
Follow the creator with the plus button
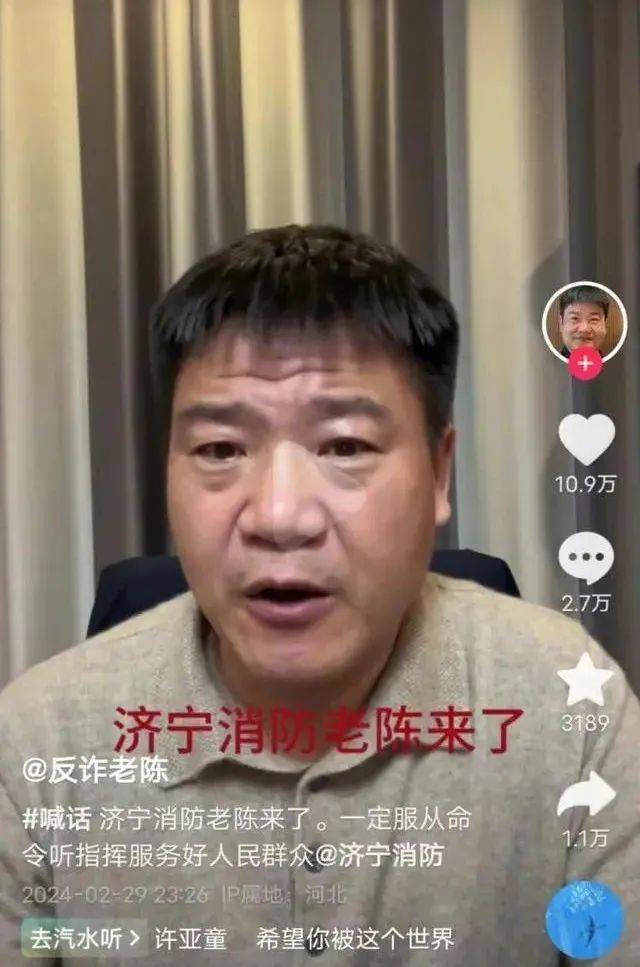[585, 364]
